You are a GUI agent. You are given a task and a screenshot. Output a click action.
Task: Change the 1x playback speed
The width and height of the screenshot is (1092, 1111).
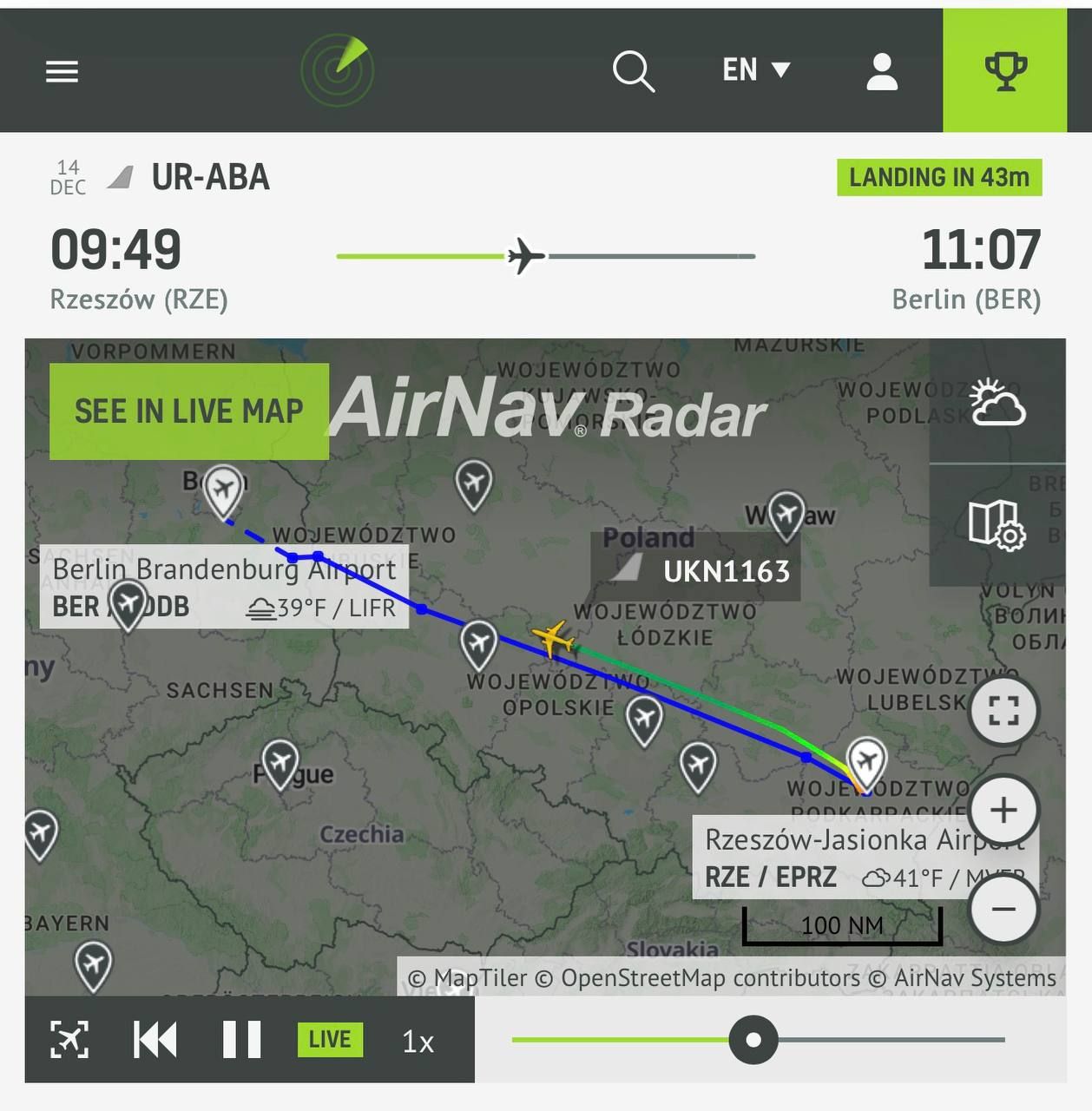pyautogui.click(x=418, y=1041)
